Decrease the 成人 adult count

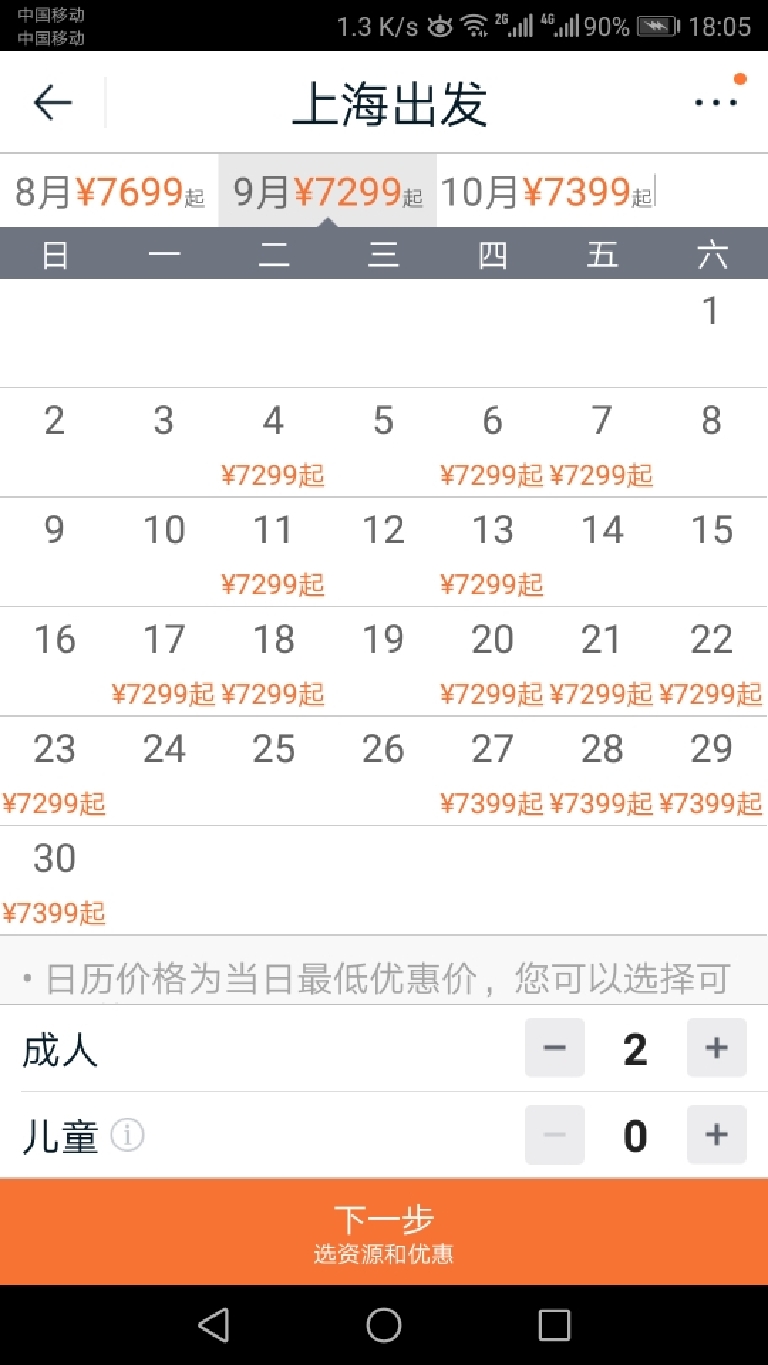pos(555,1048)
